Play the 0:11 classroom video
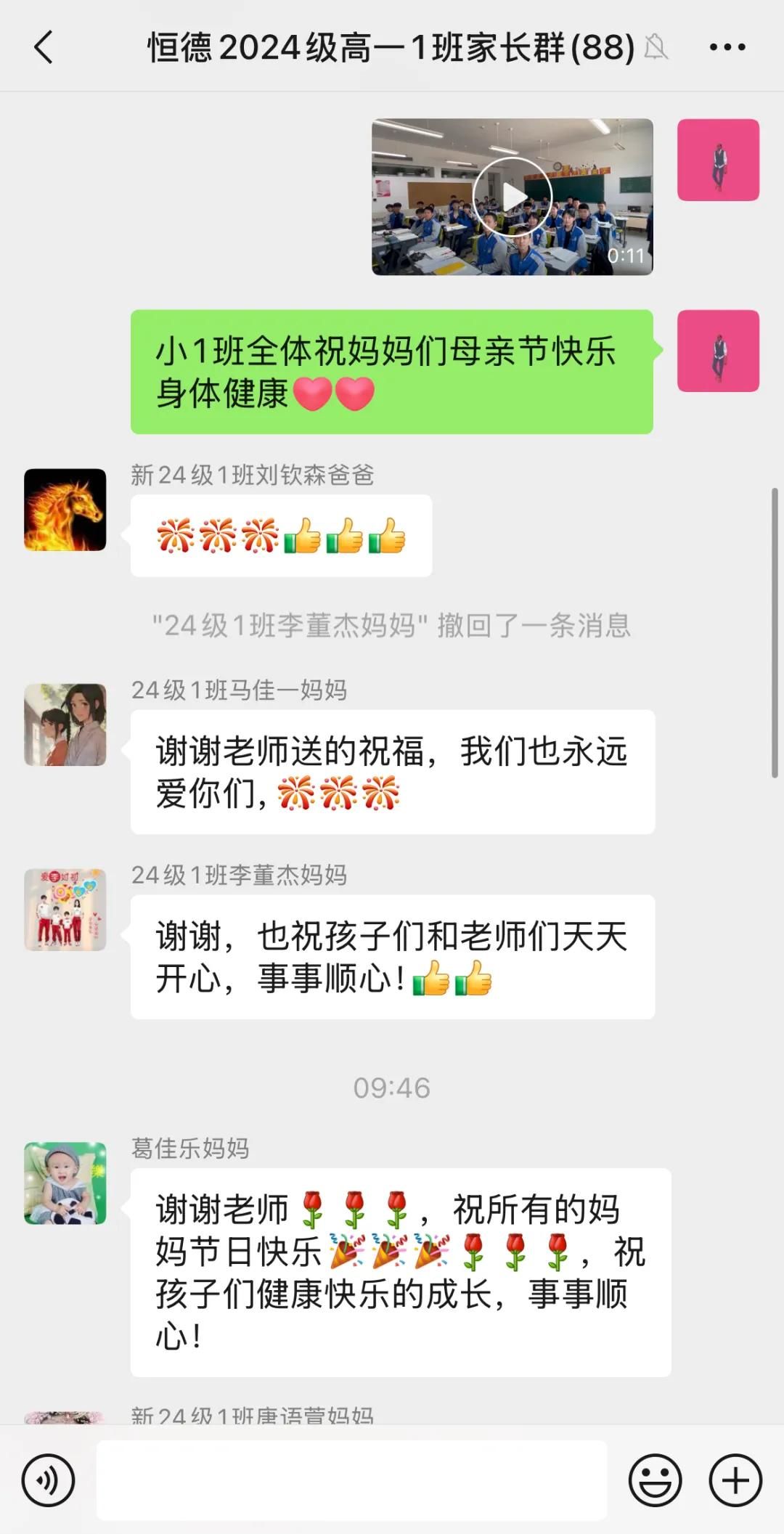 coord(513,197)
